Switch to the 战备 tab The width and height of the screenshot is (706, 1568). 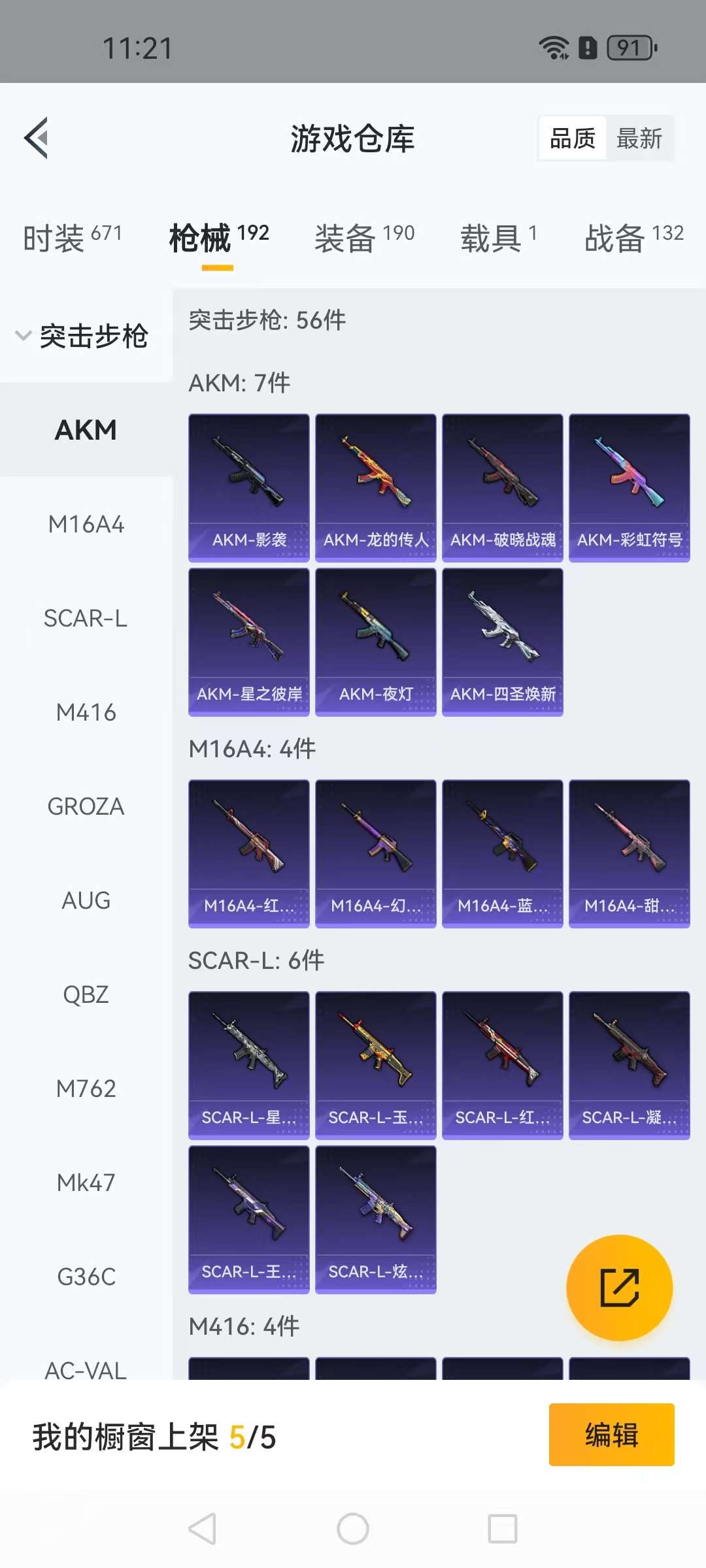[633, 238]
